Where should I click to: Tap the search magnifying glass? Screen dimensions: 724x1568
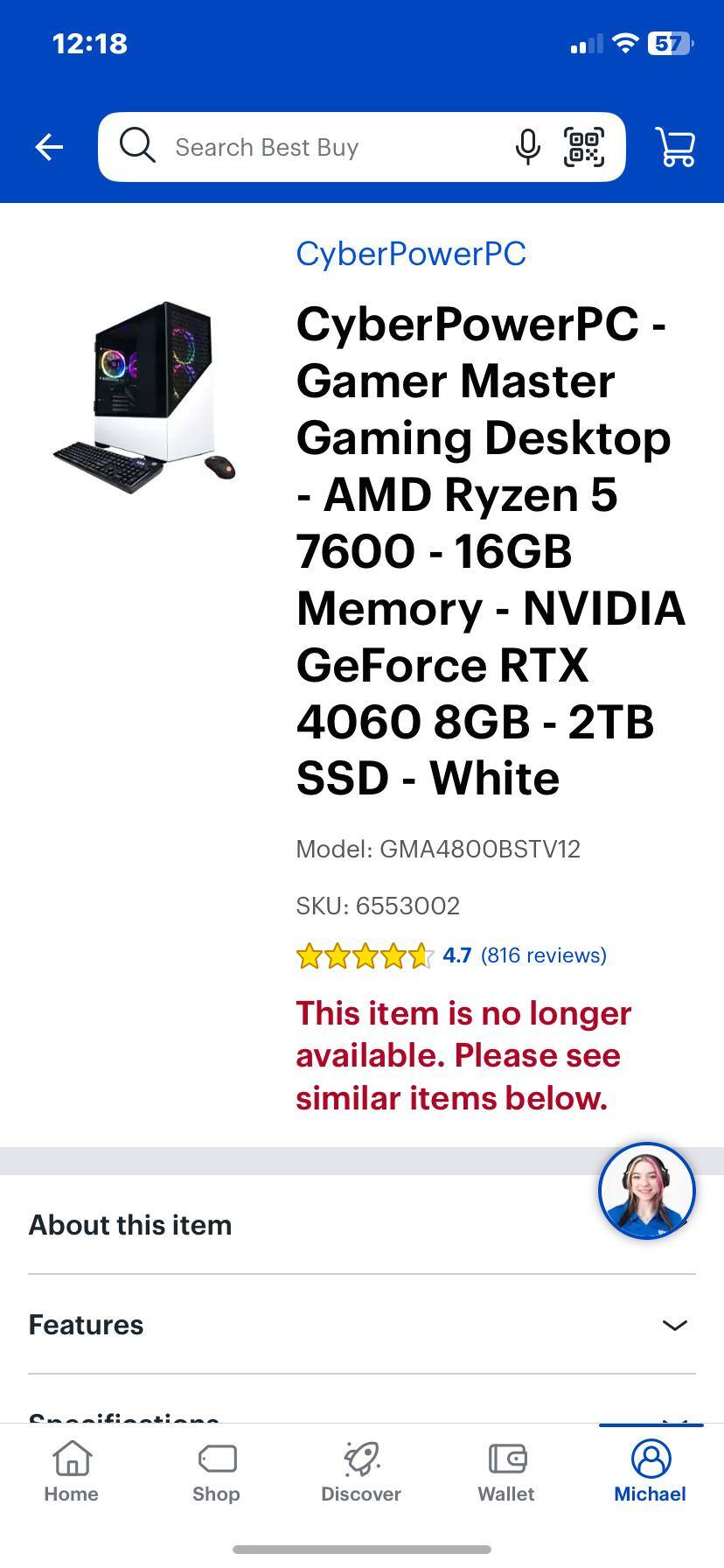coord(136,146)
